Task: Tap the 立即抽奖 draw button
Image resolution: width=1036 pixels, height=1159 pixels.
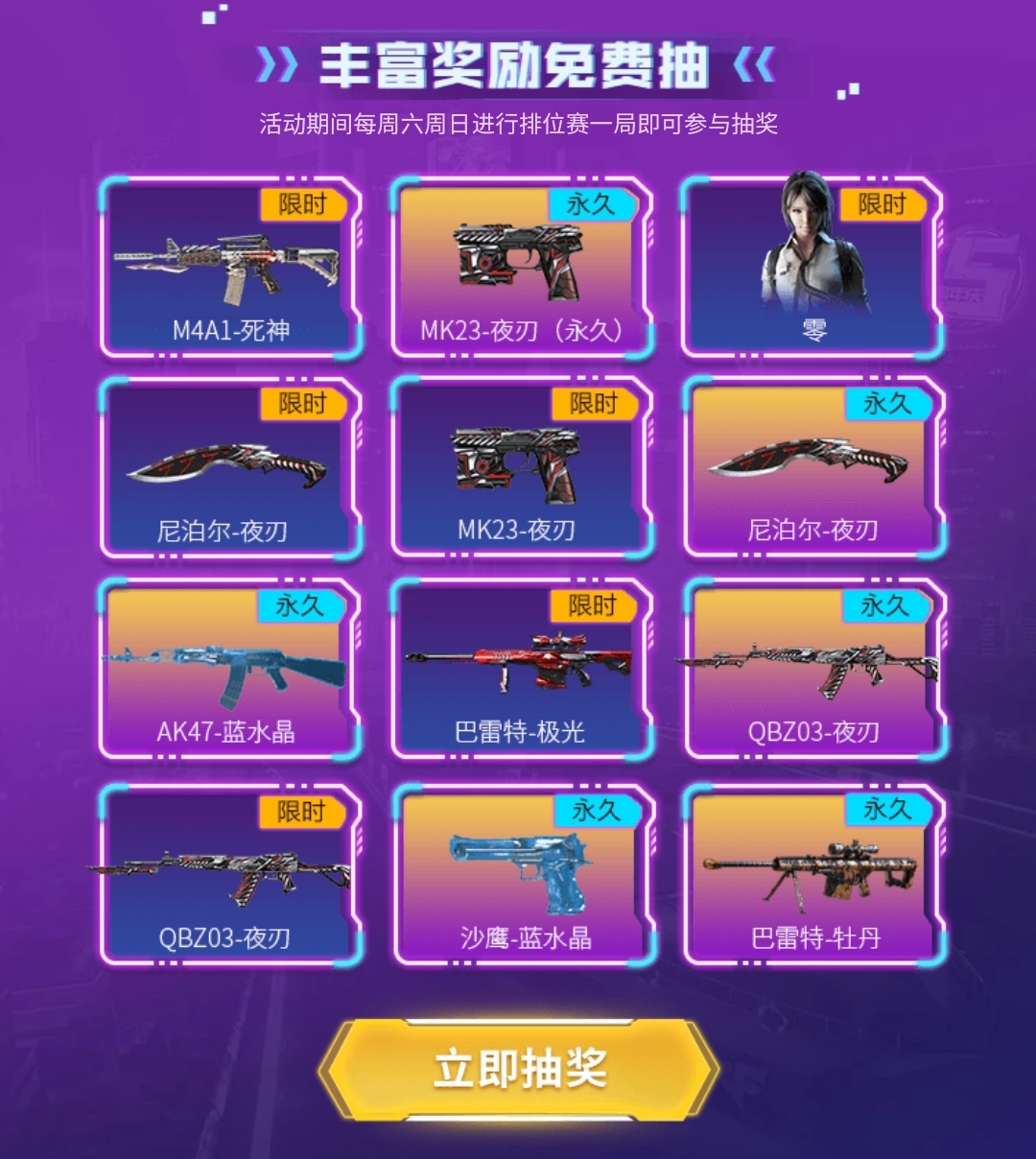Action: click(x=519, y=1069)
